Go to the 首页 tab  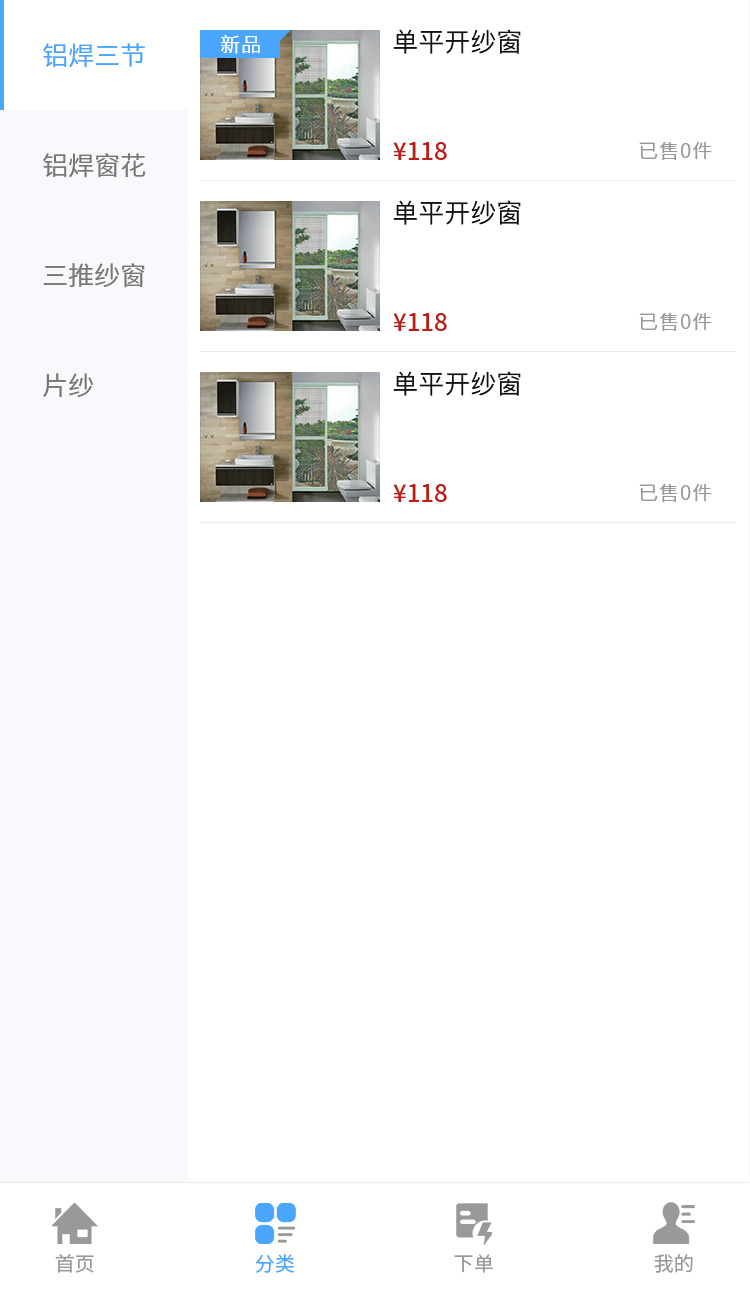[x=75, y=1238]
